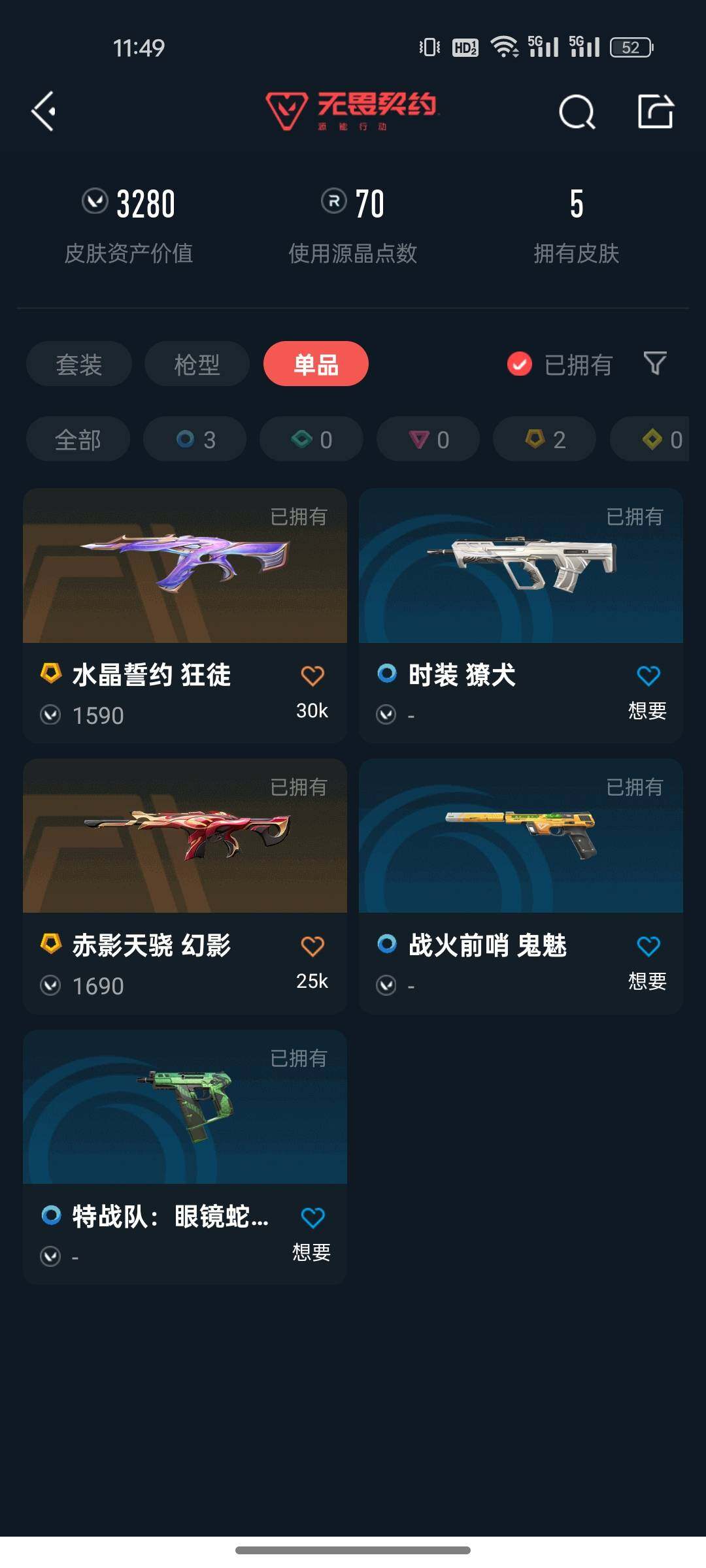Viewport: 706px width, 1568px height.
Task: Switch to the 套装 tab
Action: 79,364
